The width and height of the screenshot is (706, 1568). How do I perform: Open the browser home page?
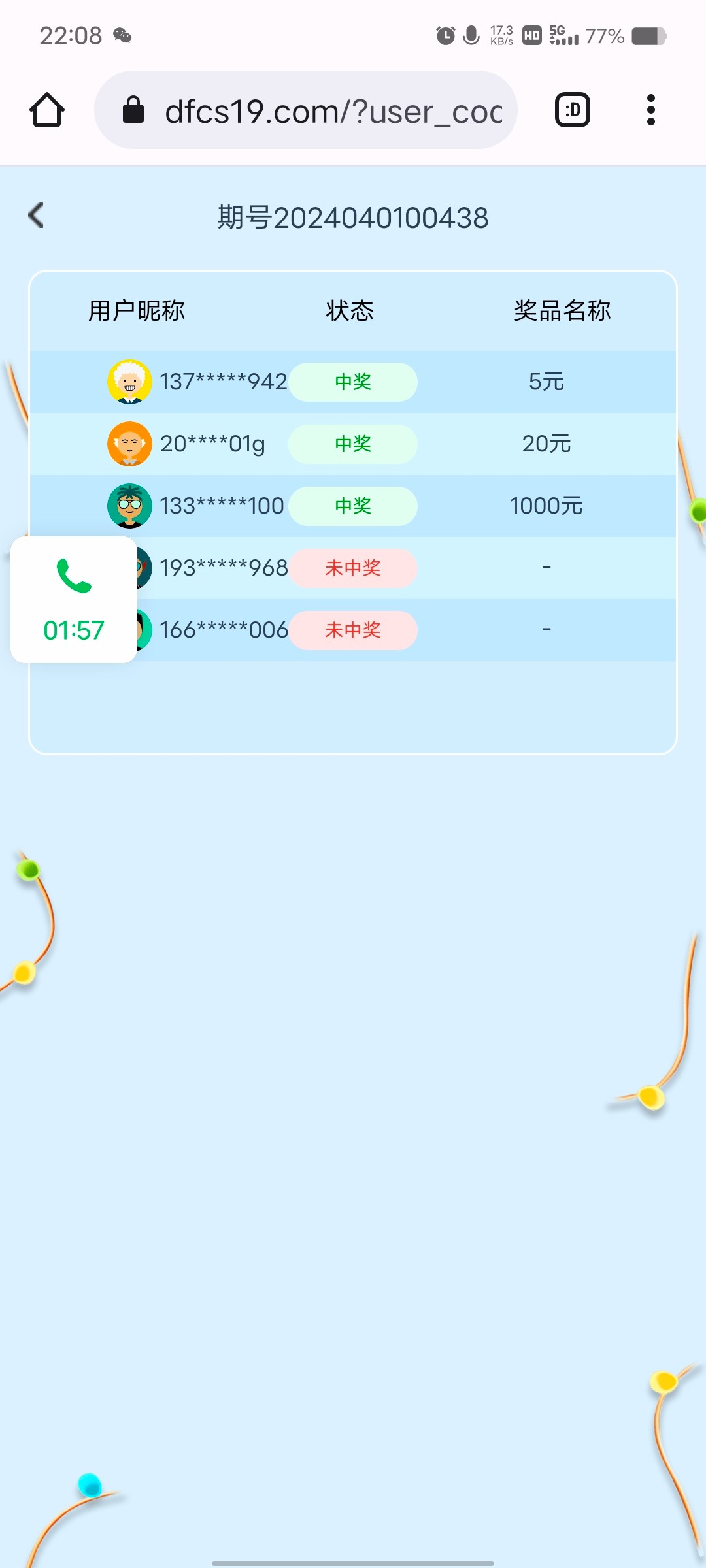click(x=47, y=110)
